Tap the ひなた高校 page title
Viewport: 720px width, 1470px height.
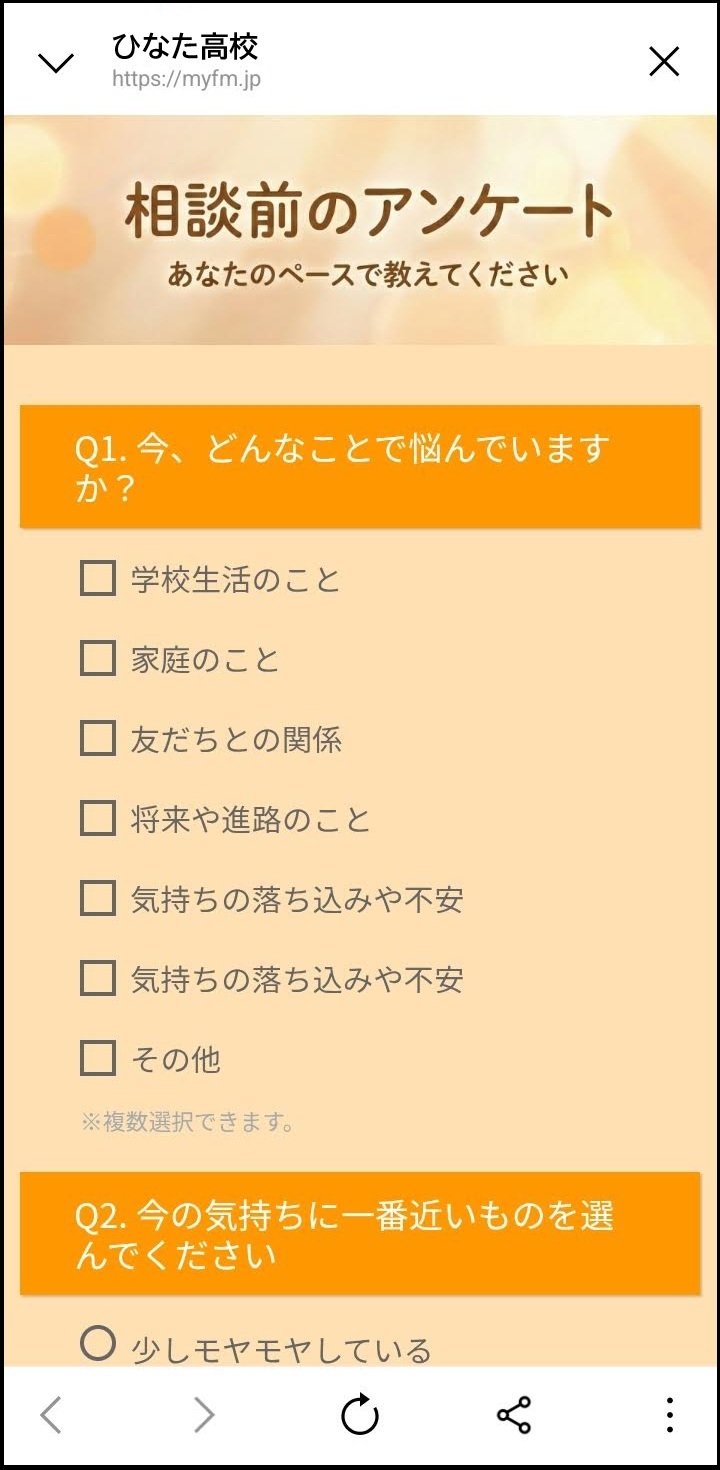click(185, 47)
